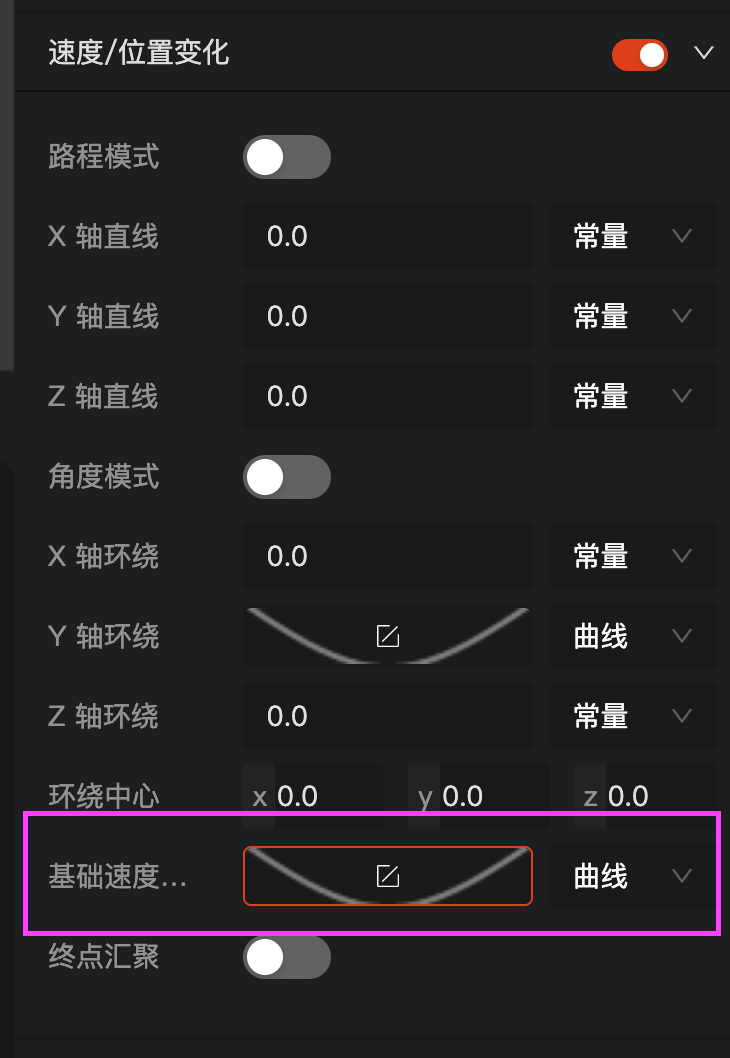The height and width of the screenshot is (1058, 730).
Task: Open Y 轴环绕 曲线 dropdown
Action: click(x=632, y=637)
